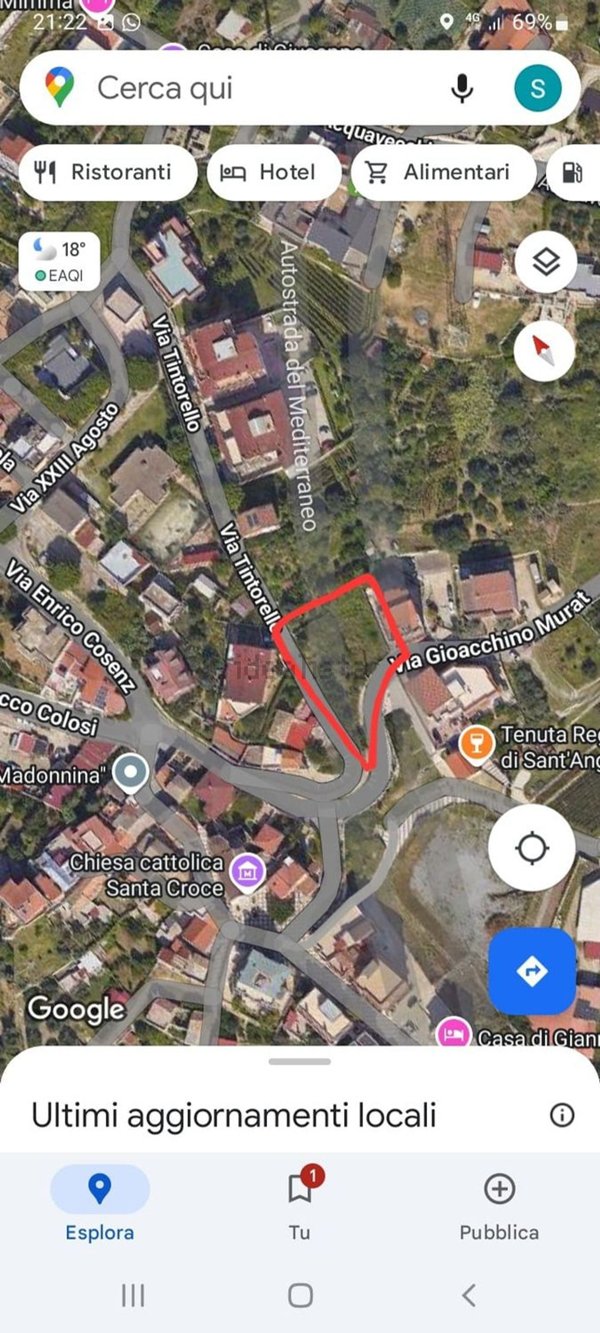This screenshot has width=600, height=1333.
Task: Center map on my location
Action: [x=532, y=848]
